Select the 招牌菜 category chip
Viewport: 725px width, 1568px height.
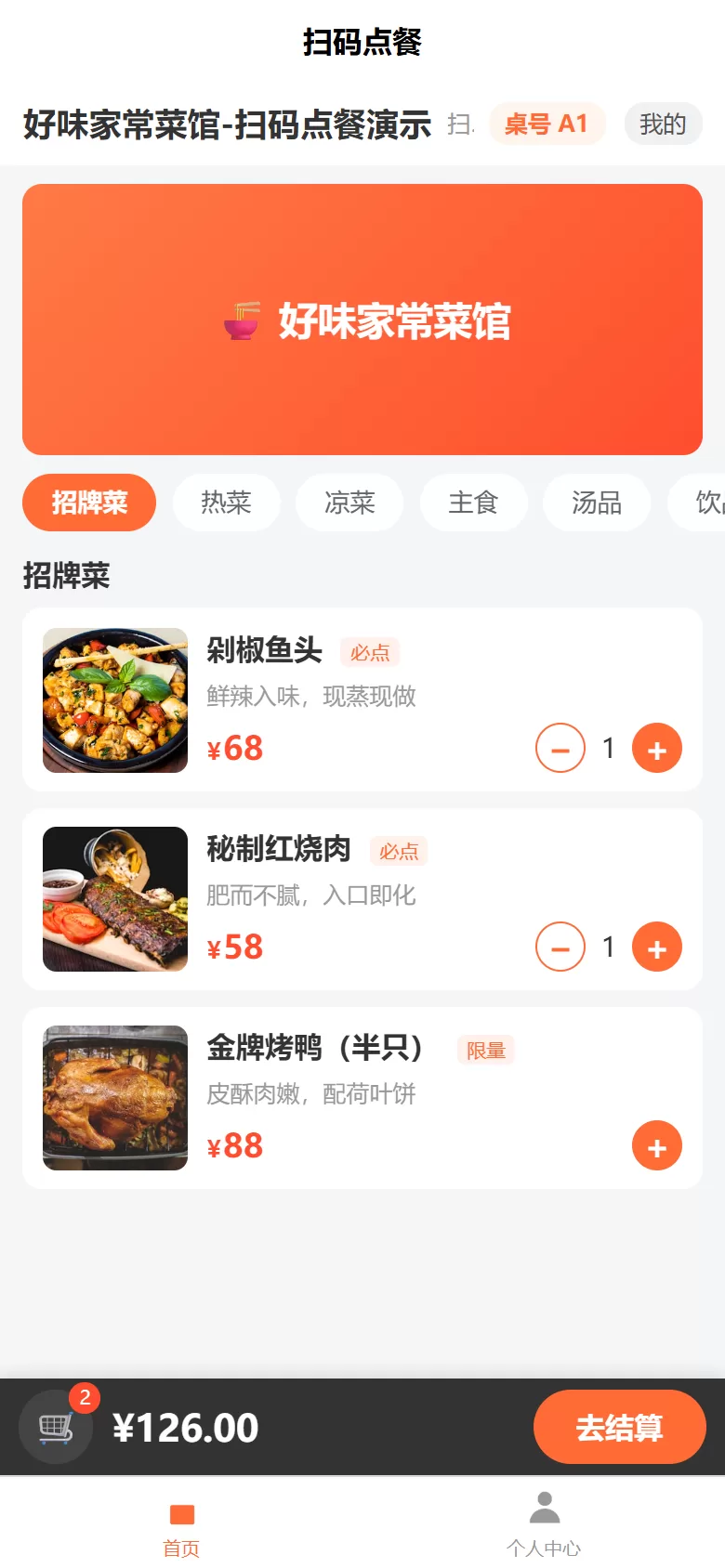89,503
